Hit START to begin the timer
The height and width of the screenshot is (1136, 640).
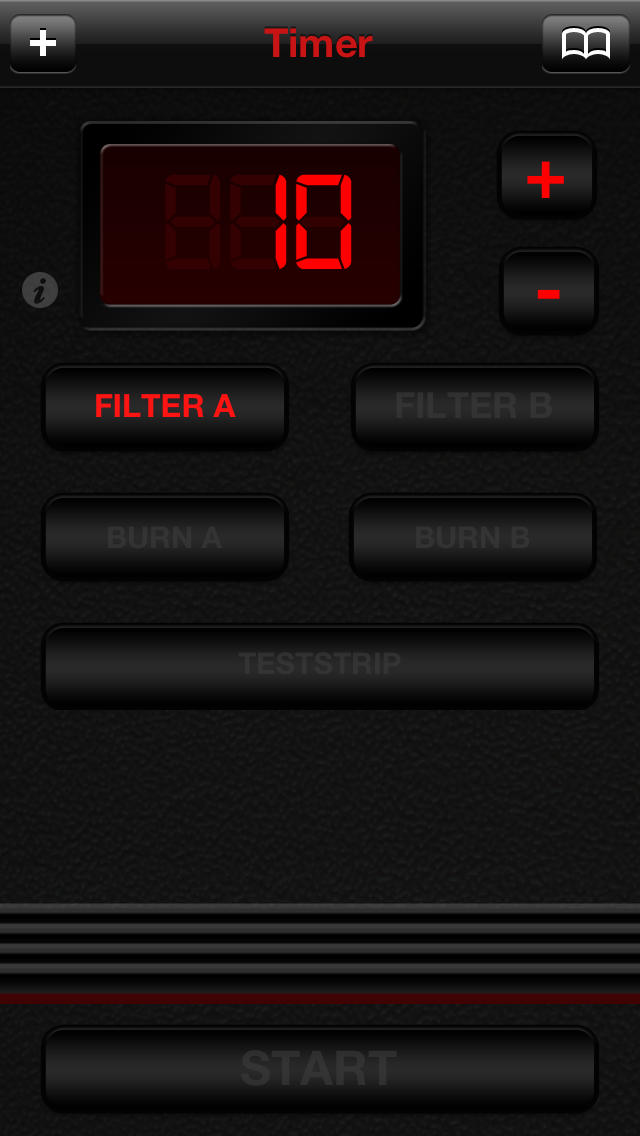320,1069
